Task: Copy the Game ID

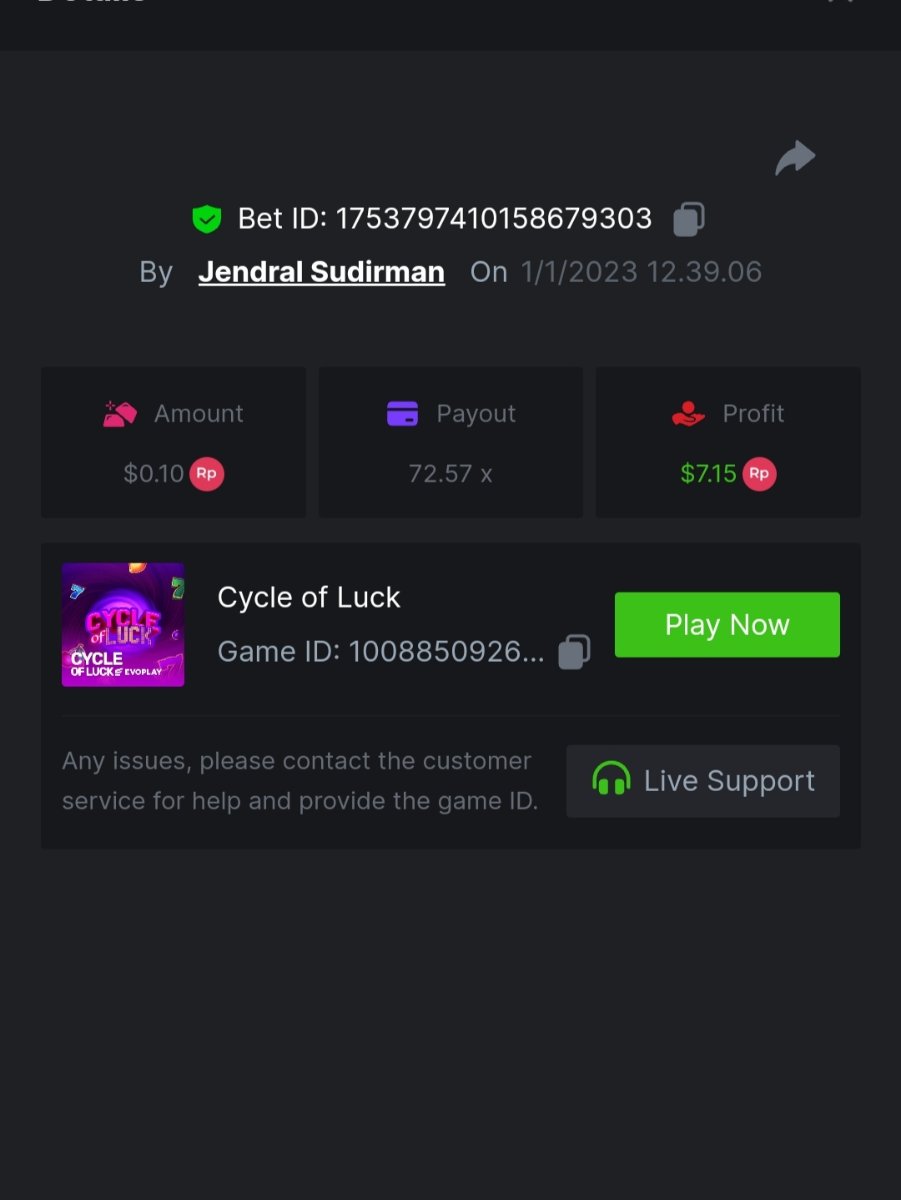Action: coord(573,652)
